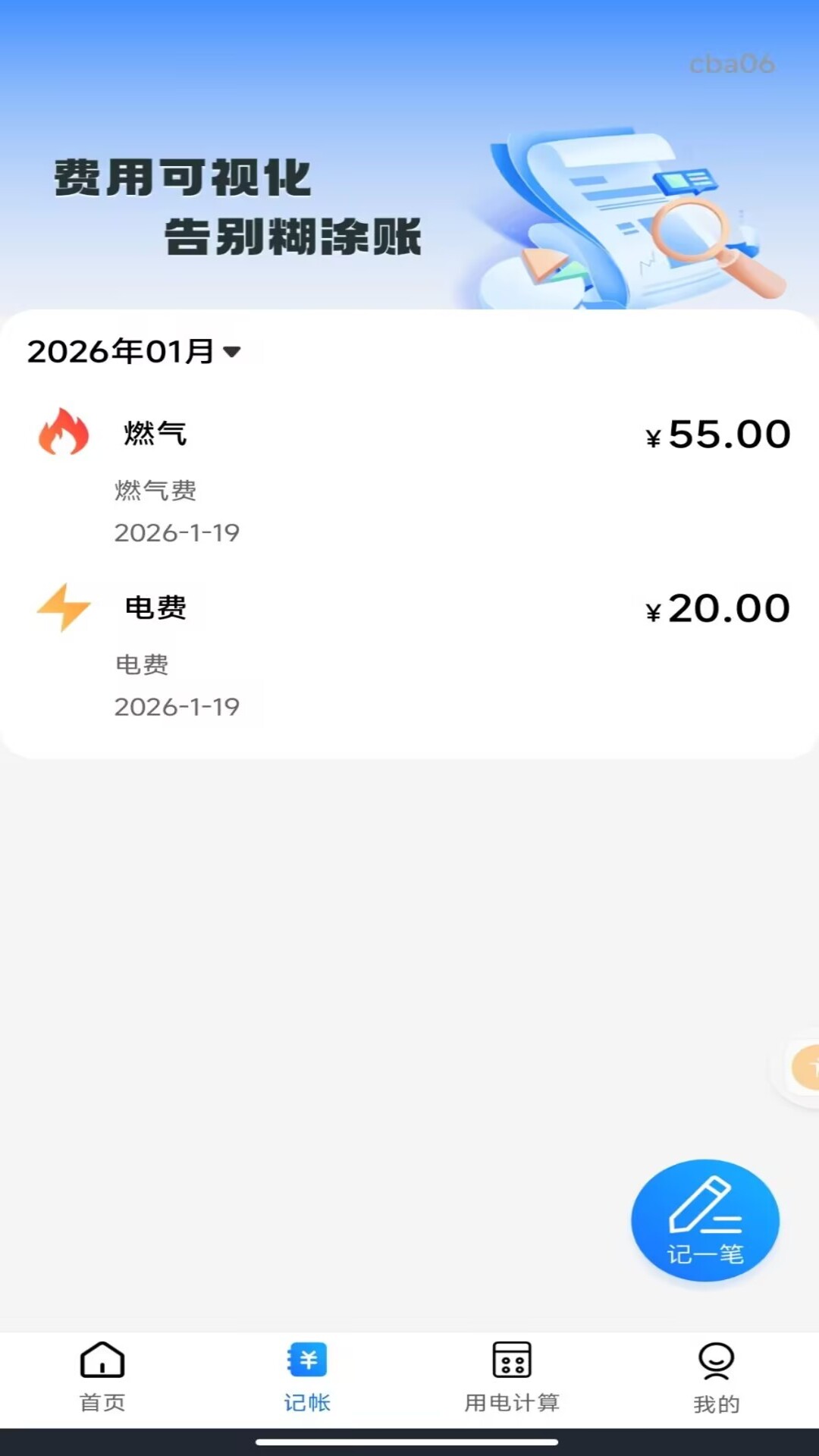The height and width of the screenshot is (1456, 819).
Task: Click the ¥20.00 electricity amount
Action: [716, 607]
